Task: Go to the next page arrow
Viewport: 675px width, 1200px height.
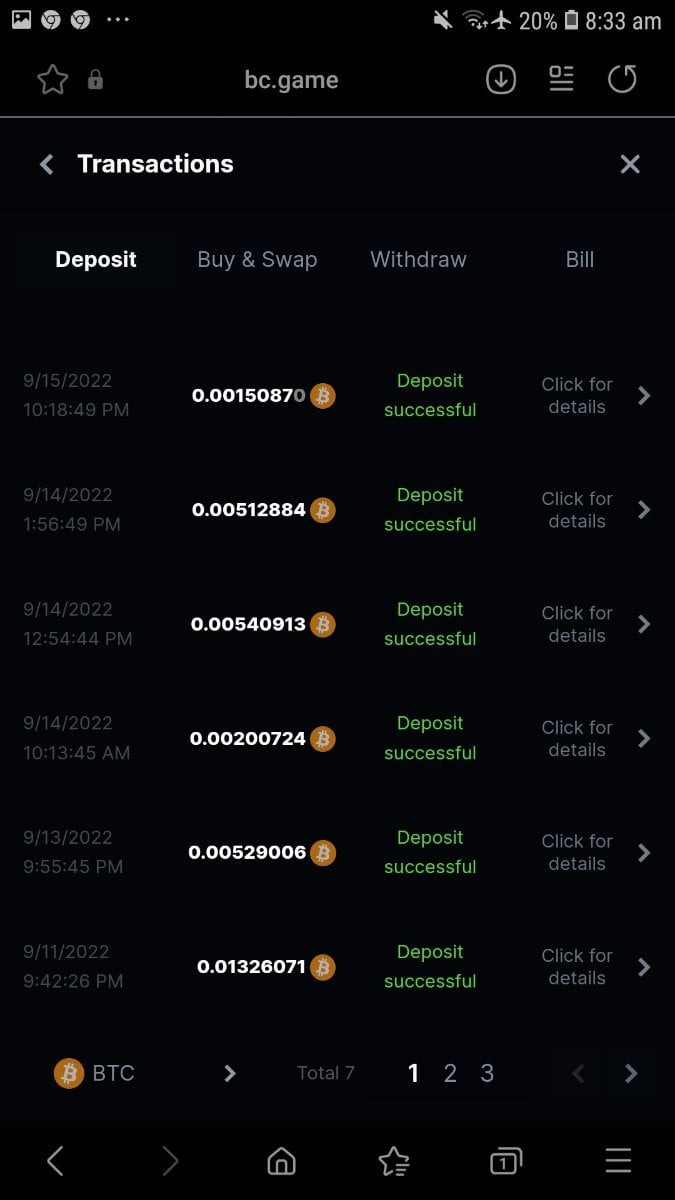Action: coord(631,1073)
